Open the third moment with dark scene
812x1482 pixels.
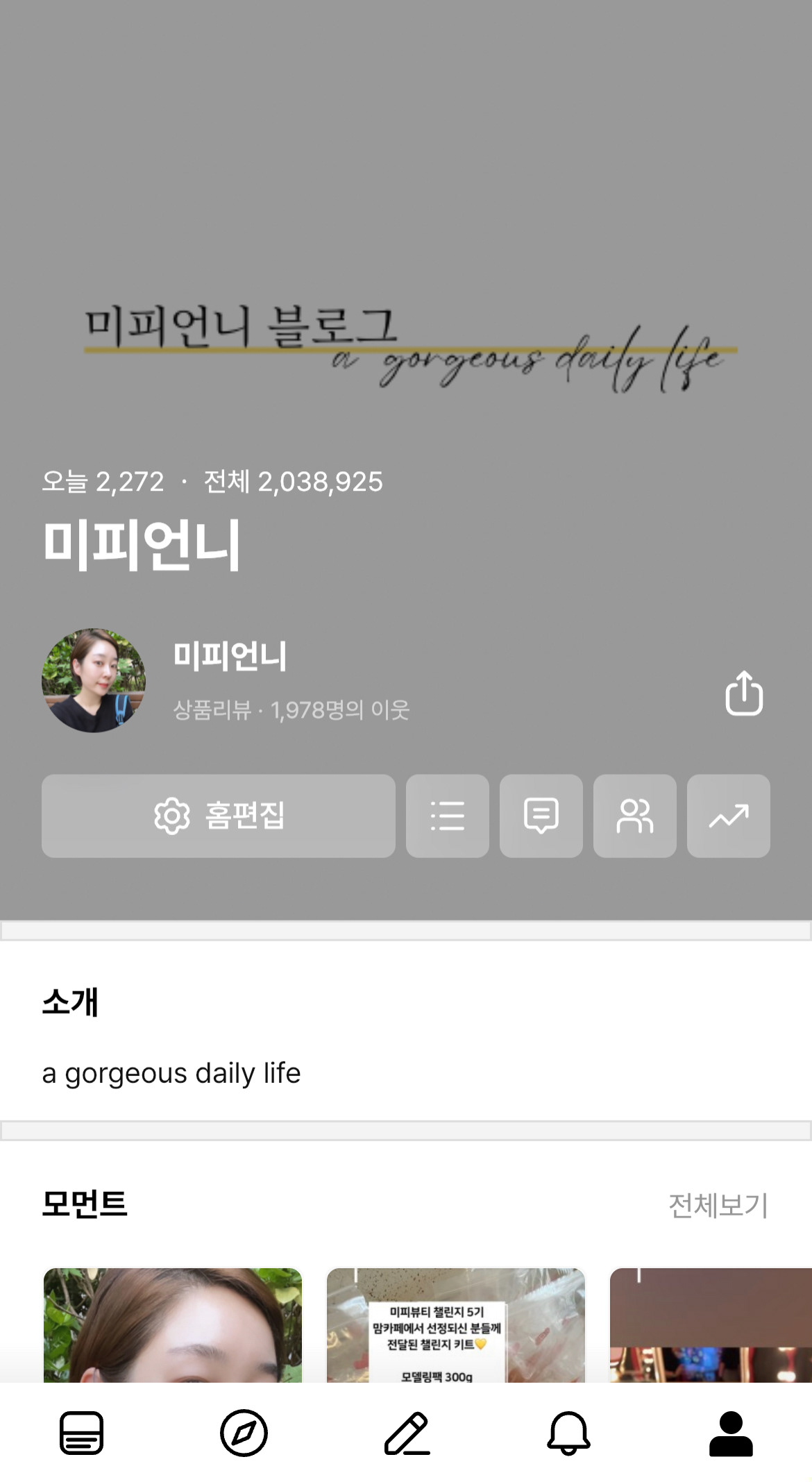click(711, 1324)
